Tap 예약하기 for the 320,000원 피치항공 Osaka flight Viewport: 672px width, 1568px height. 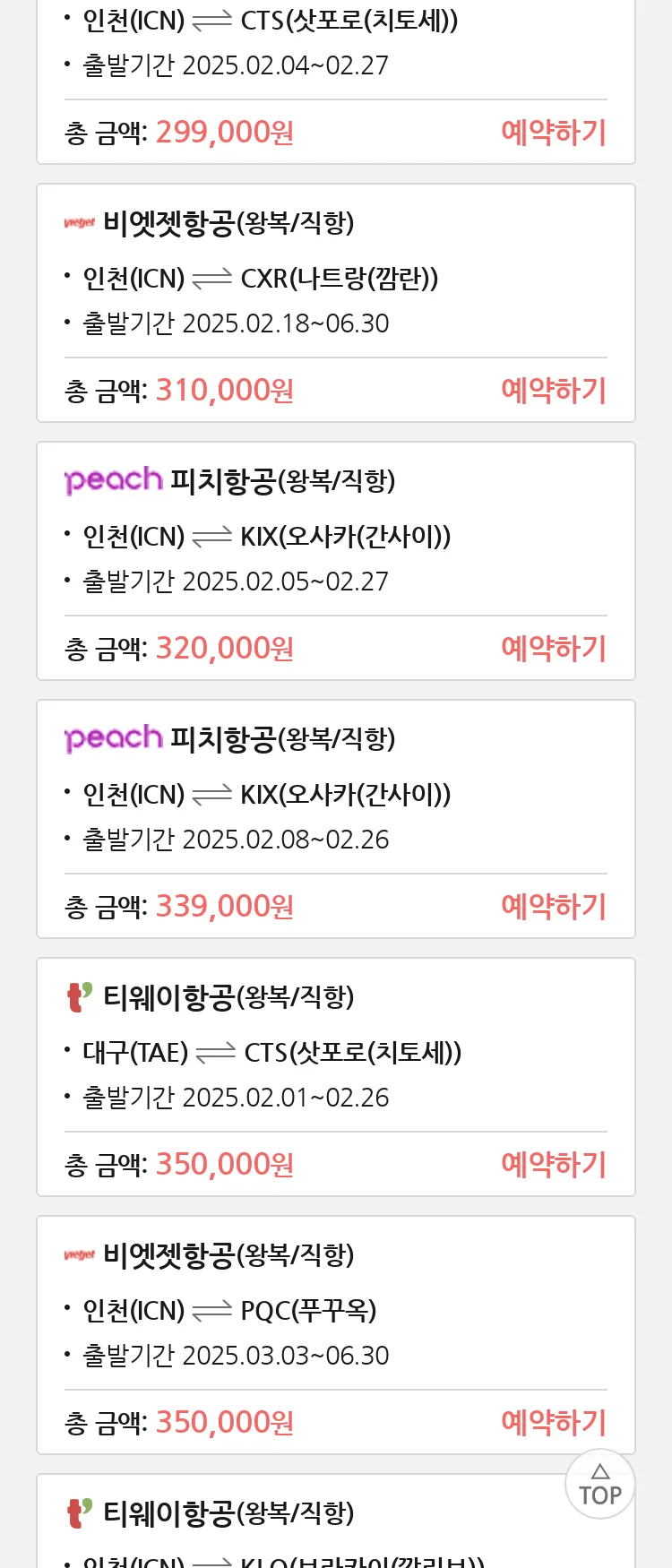pyautogui.click(x=554, y=649)
